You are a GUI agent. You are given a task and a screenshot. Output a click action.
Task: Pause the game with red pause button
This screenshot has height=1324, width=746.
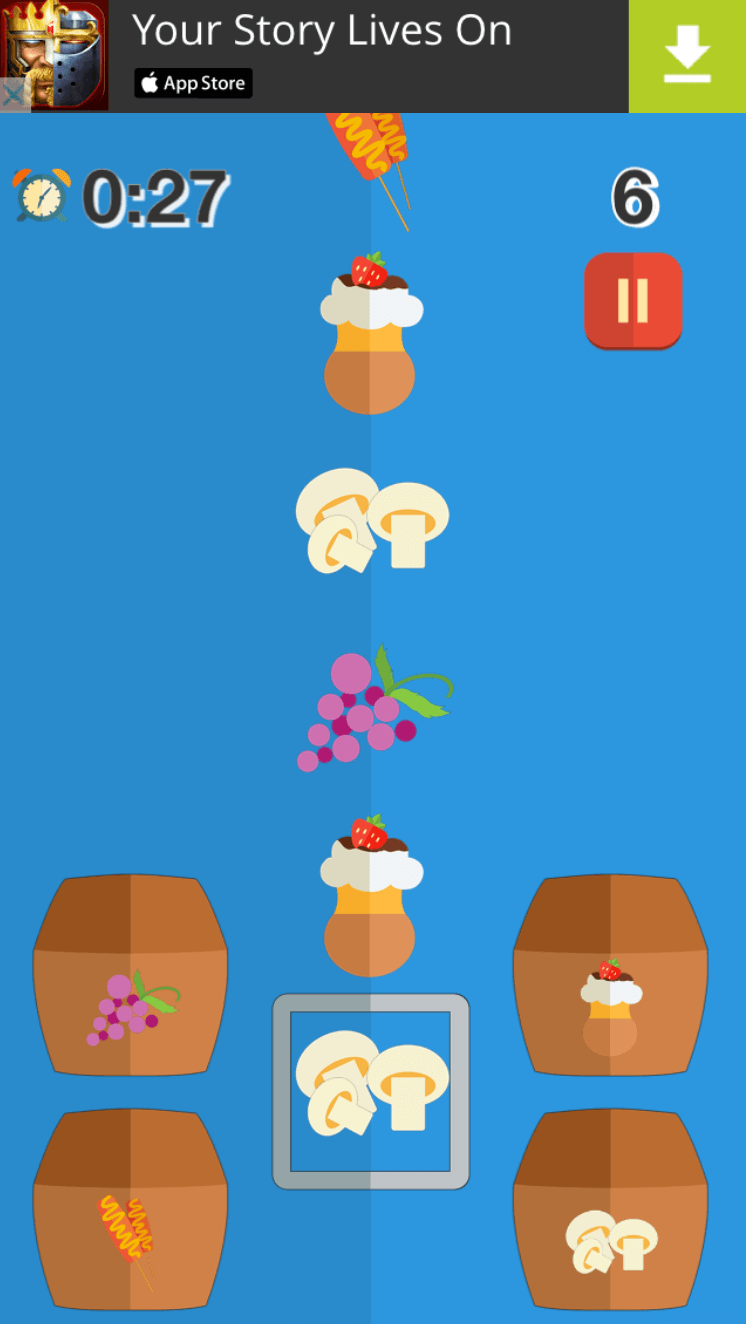point(633,301)
